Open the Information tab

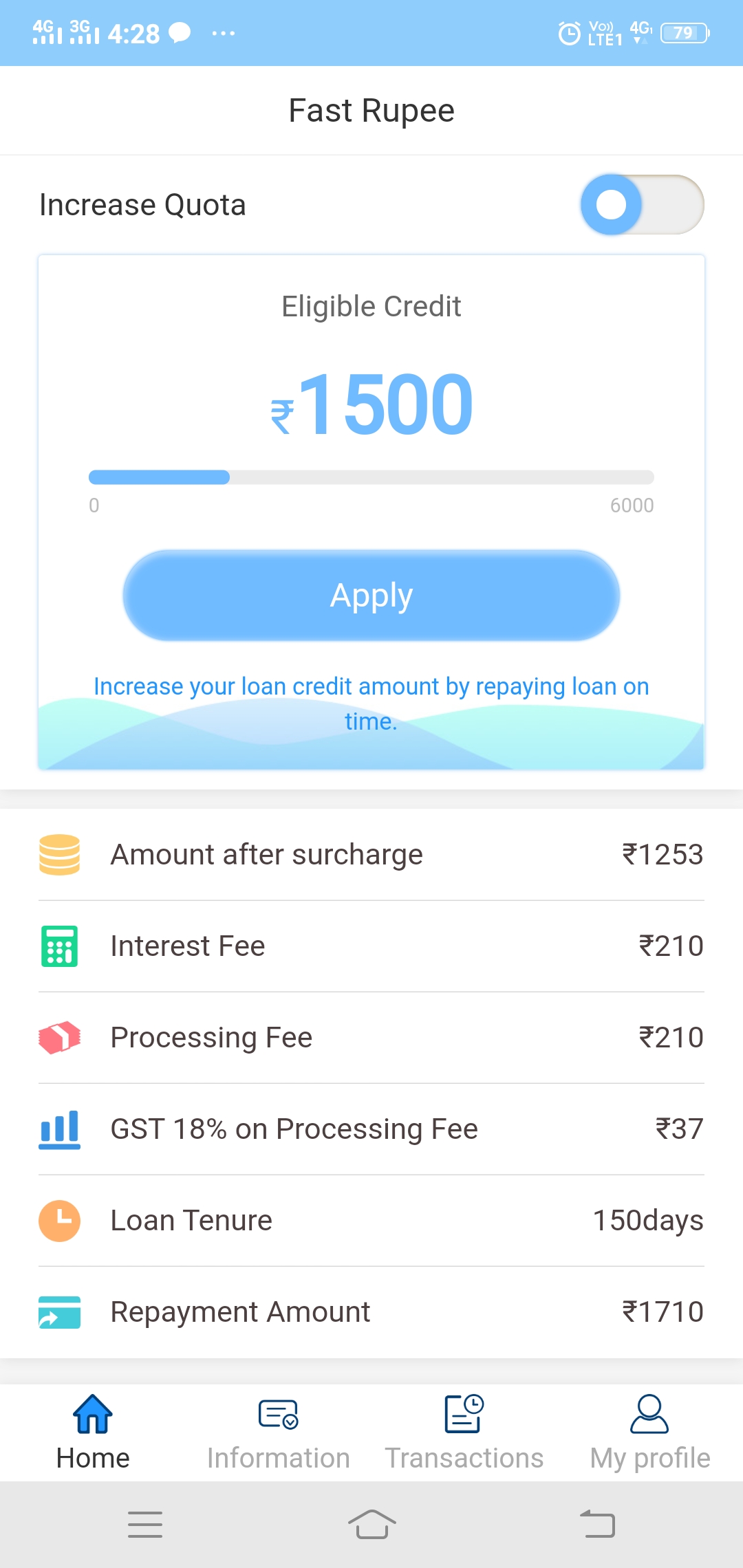tap(279, 1433)
